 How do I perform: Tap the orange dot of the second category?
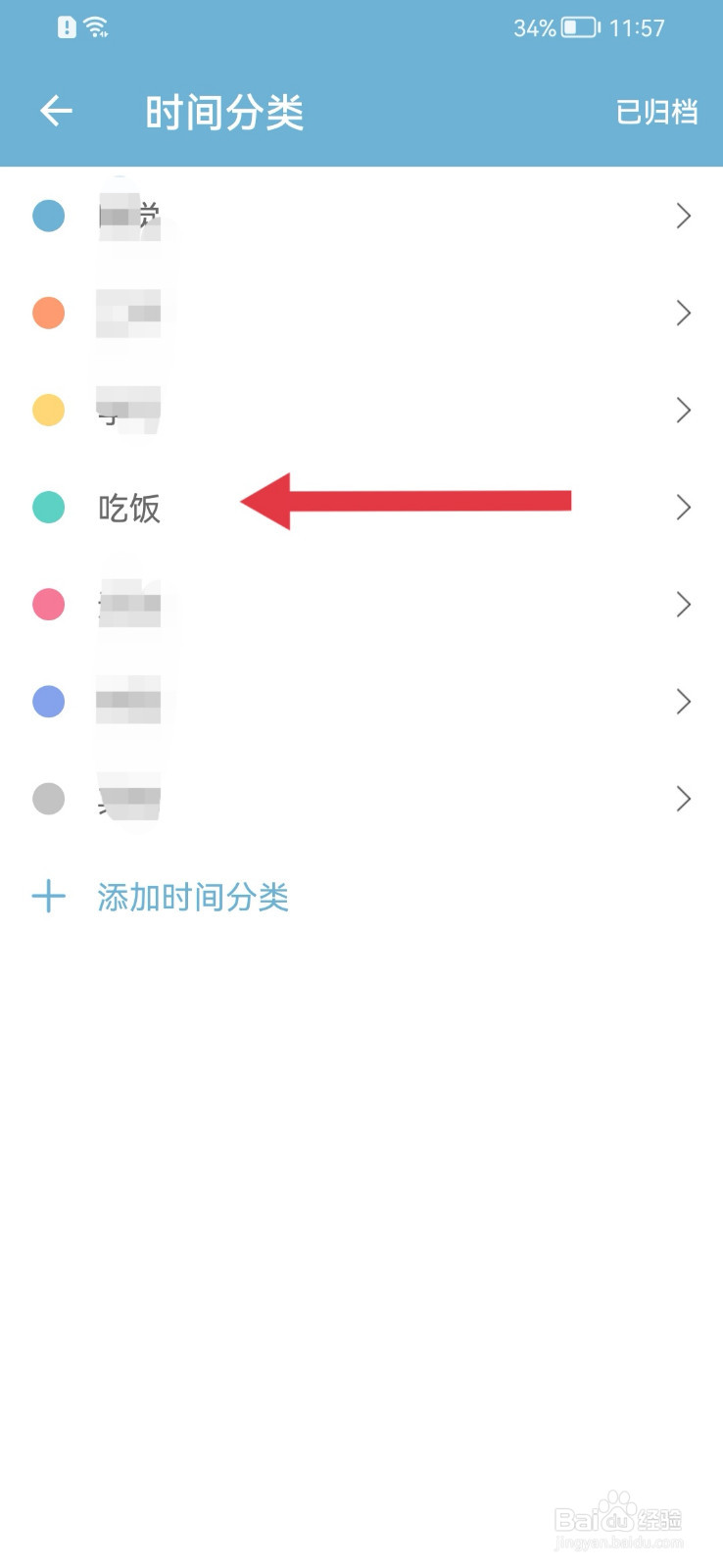pyautogui.click(x=48, y=312)
